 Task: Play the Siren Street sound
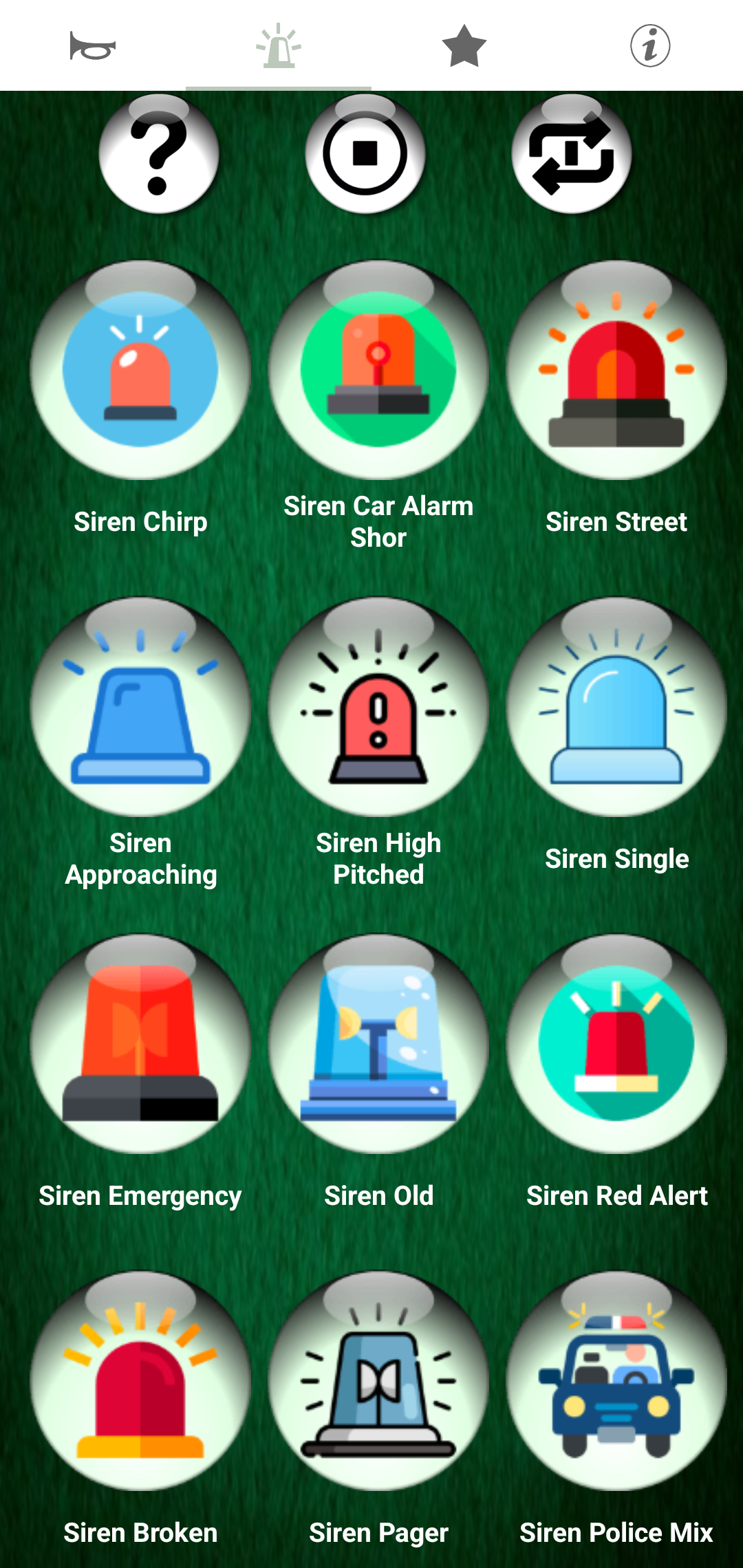coord(616,370)
